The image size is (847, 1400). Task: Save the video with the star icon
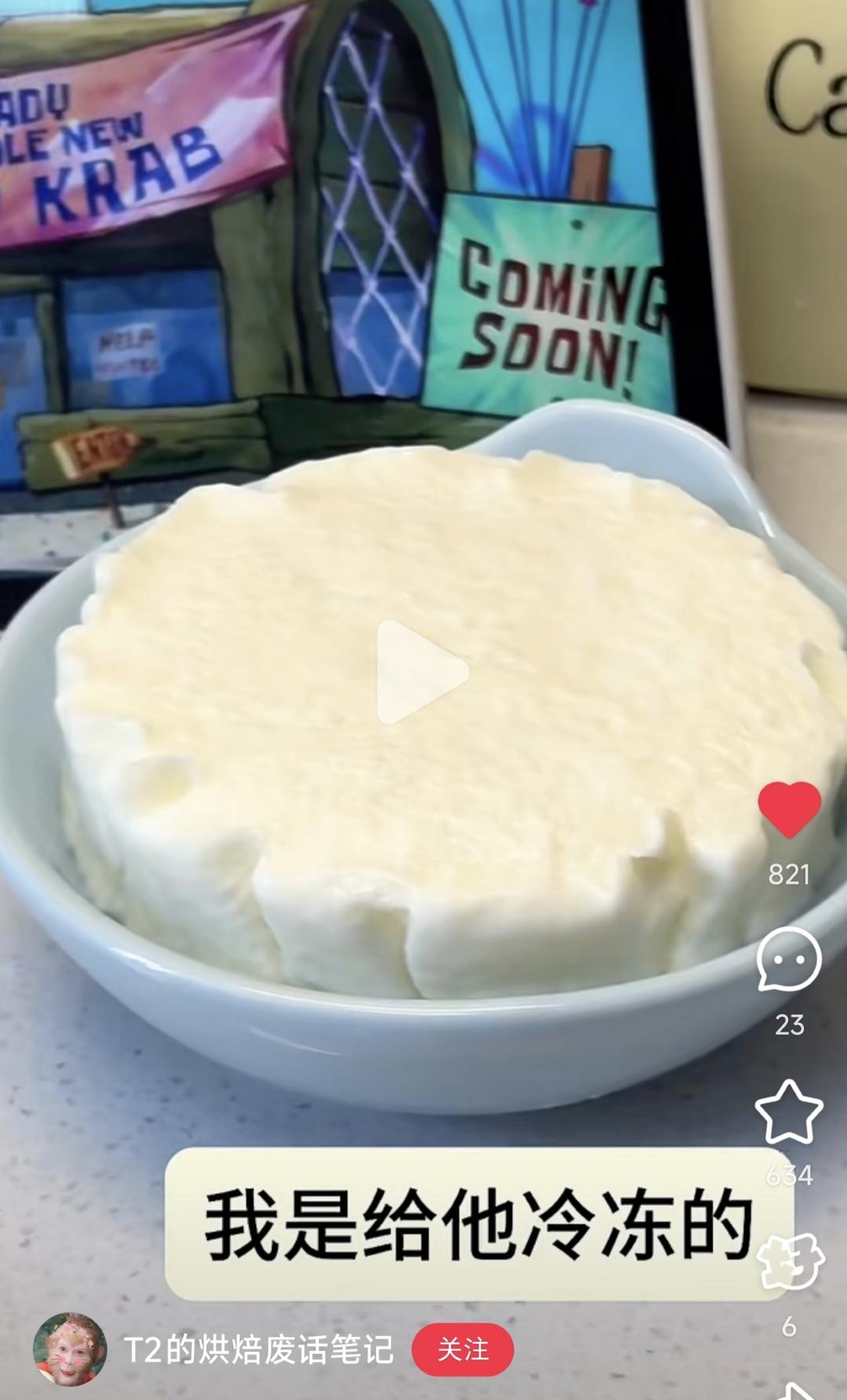point(789,1112)
